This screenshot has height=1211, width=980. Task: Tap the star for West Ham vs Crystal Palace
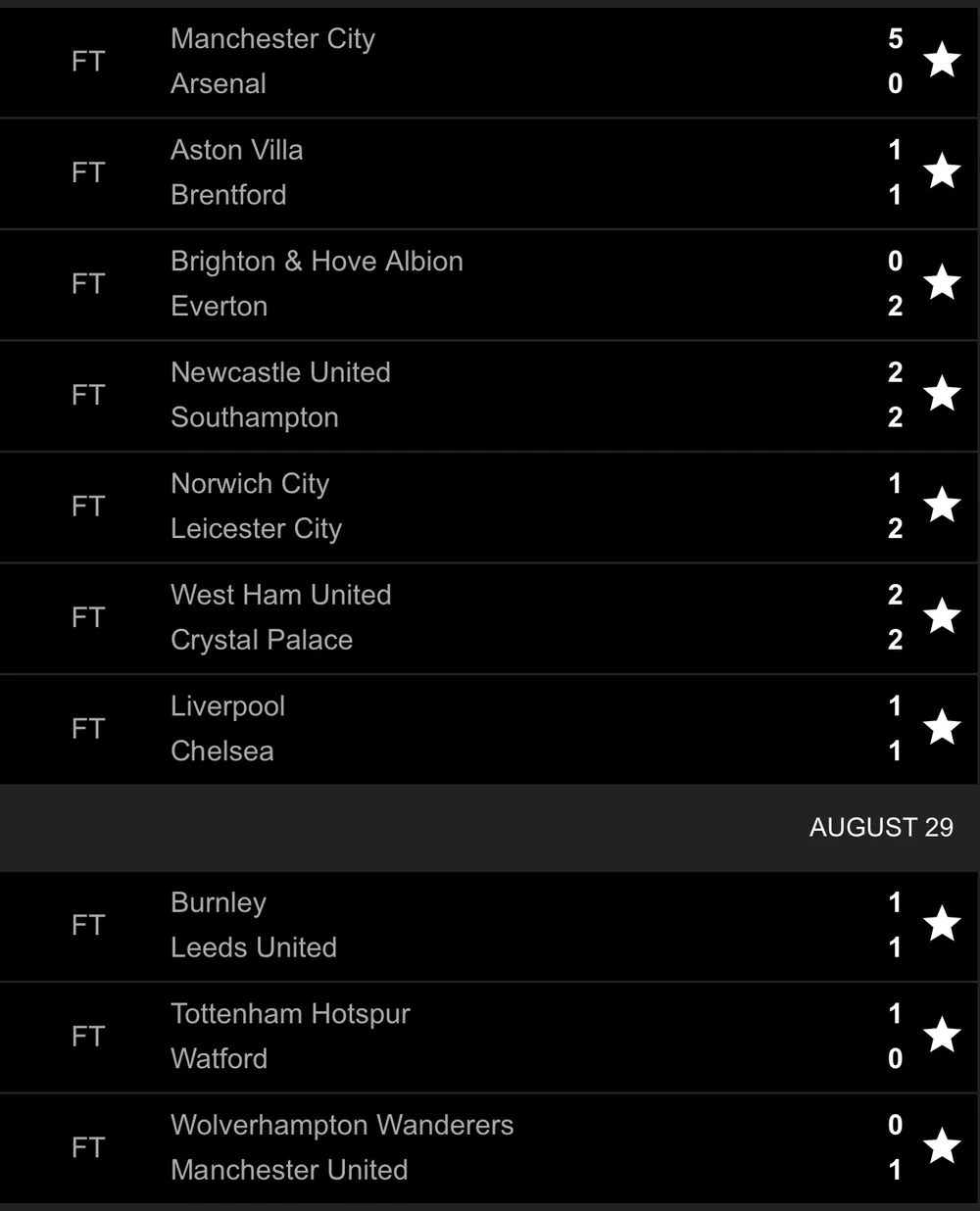pyautogui.click(x=942, y=616)
